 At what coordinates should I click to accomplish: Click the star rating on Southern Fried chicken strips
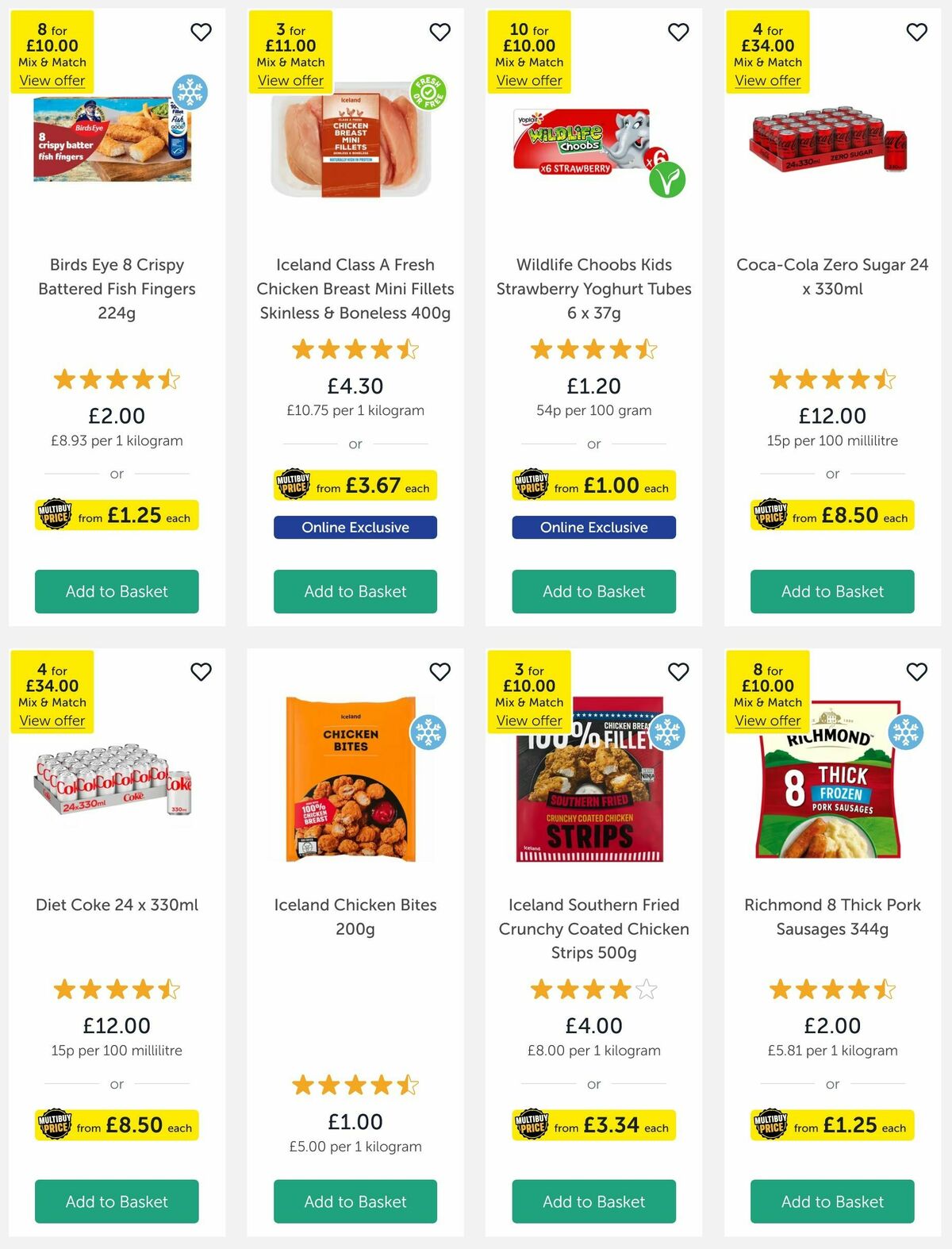(x=593, y=989)
